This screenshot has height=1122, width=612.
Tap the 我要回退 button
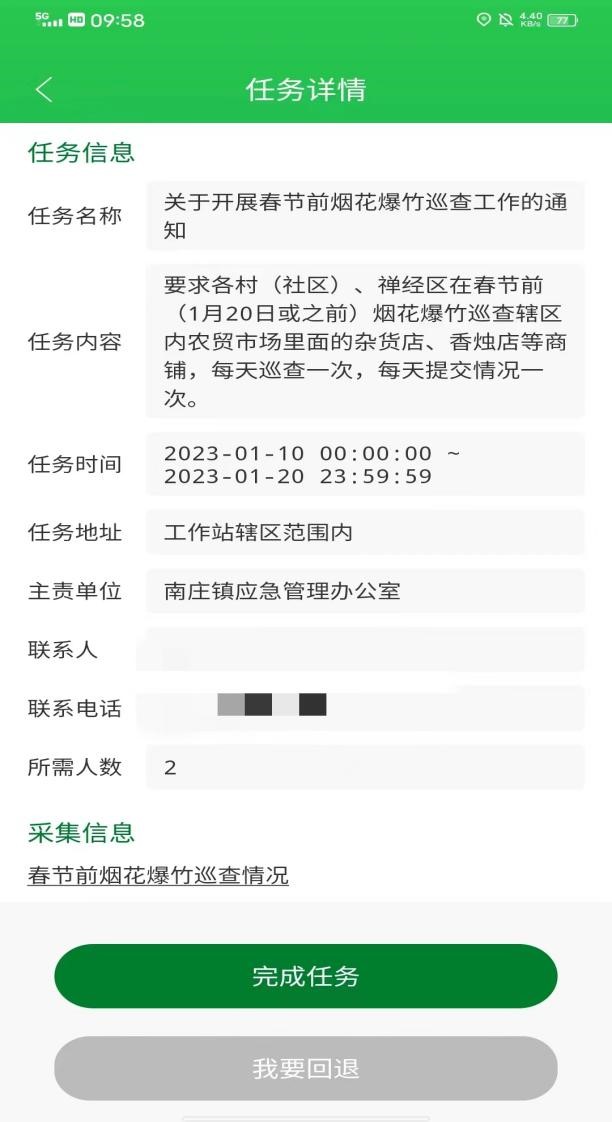[x=306, y=1068]
